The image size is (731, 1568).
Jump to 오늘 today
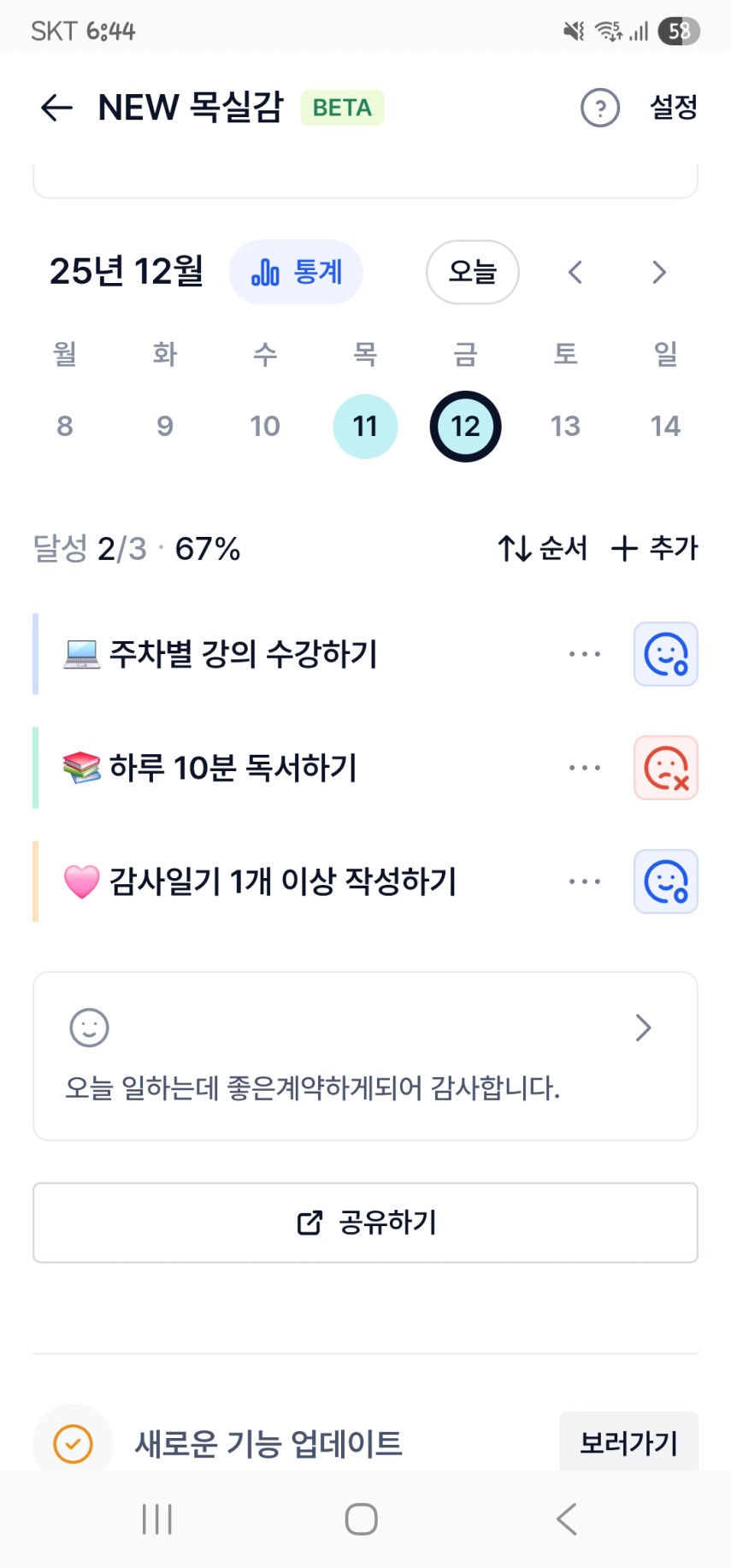pyautogui.click(x=472, y=273)
